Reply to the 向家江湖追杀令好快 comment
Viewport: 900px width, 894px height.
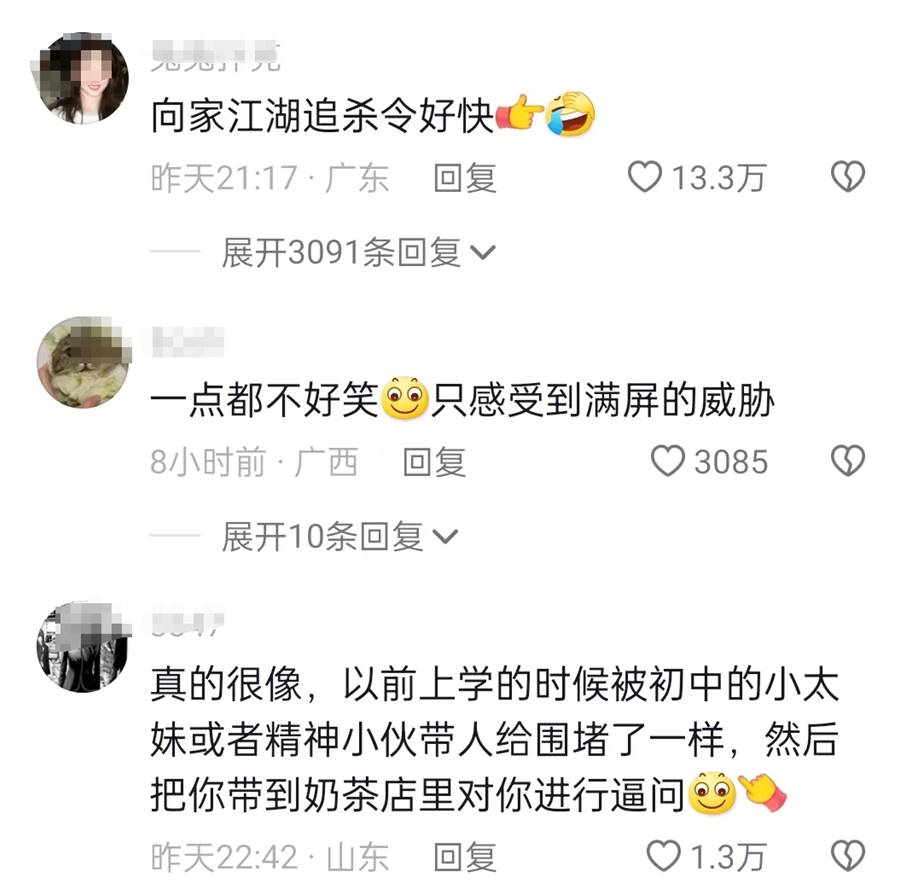[x=465, y=178]
